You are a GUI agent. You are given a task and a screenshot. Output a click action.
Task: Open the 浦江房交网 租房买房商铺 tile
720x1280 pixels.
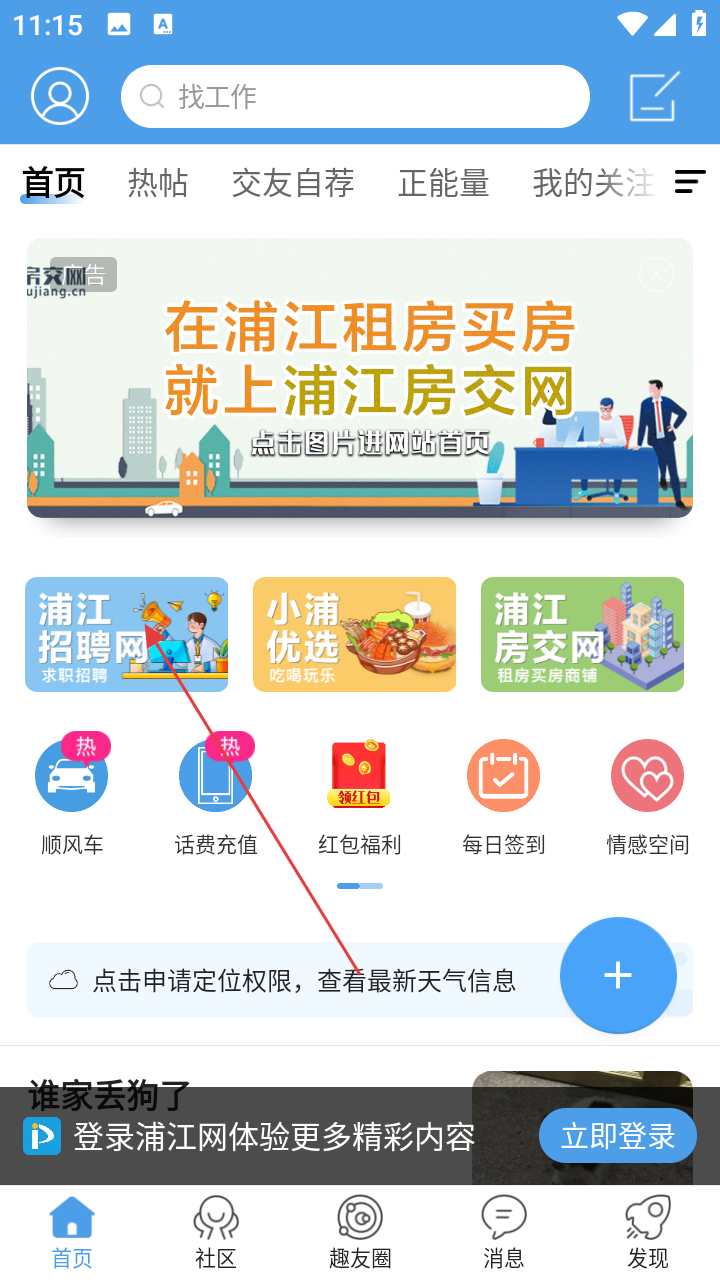(582, 634)
